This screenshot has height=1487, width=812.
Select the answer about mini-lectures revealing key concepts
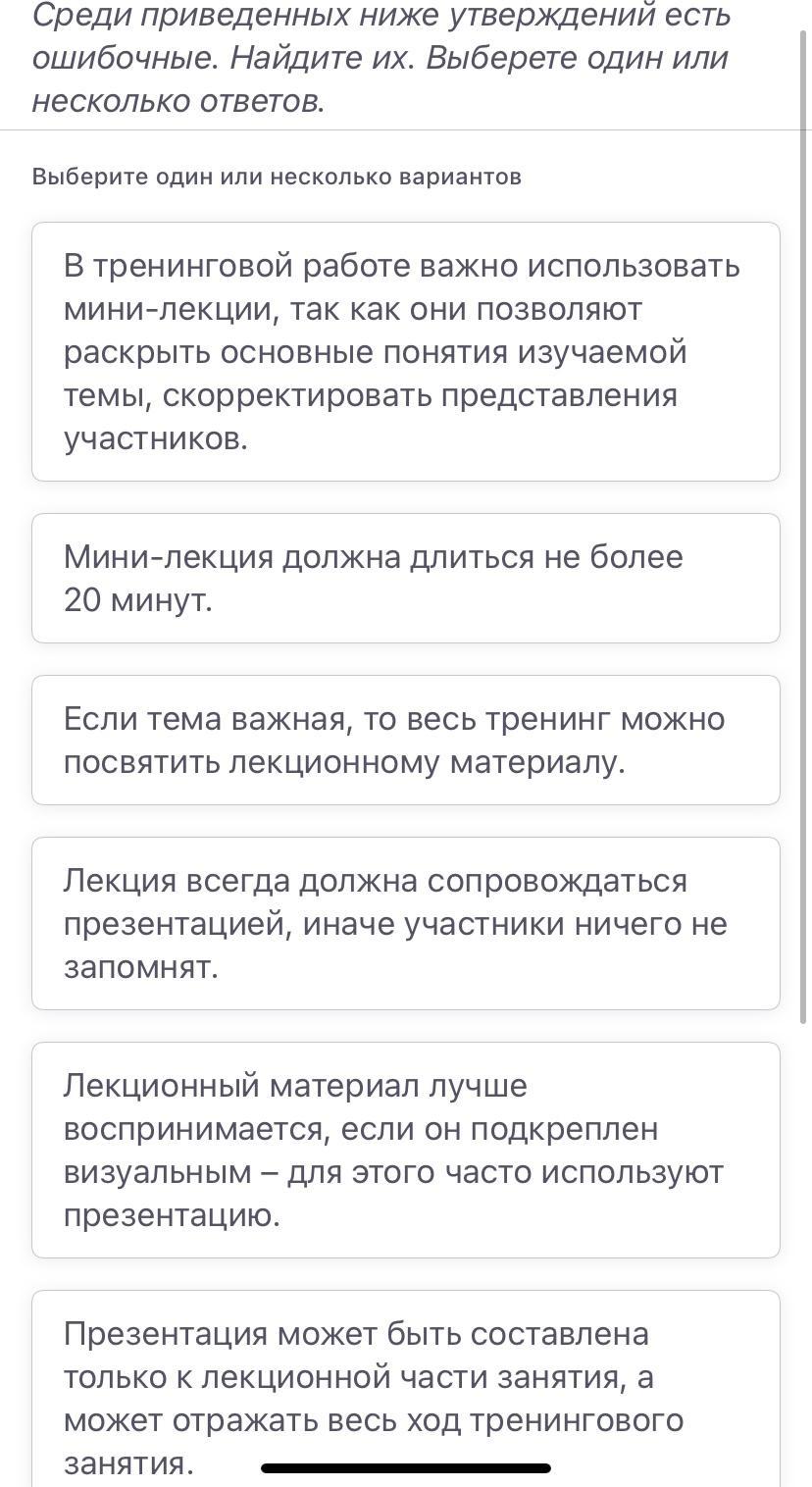click(405, 351)
